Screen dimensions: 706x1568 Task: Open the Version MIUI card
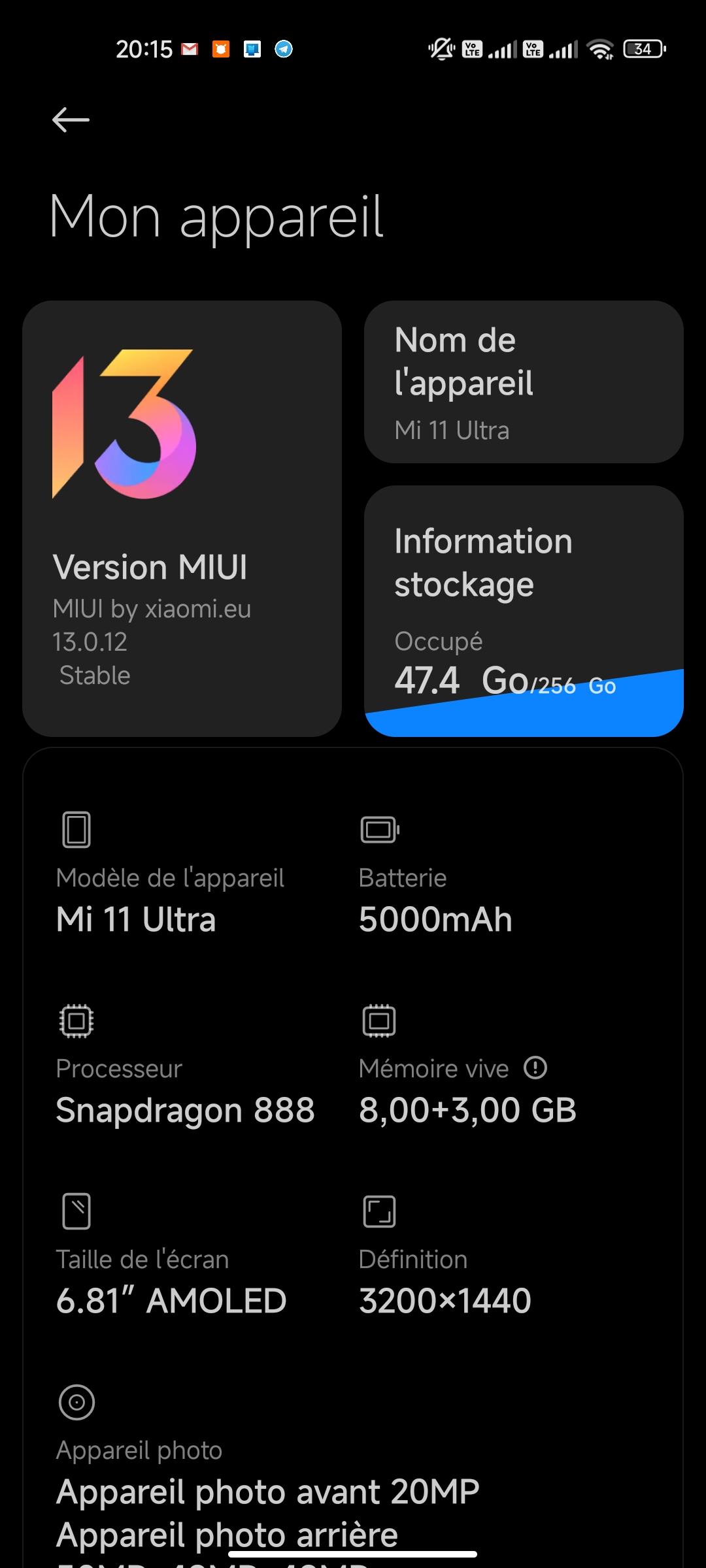(182, 519)
